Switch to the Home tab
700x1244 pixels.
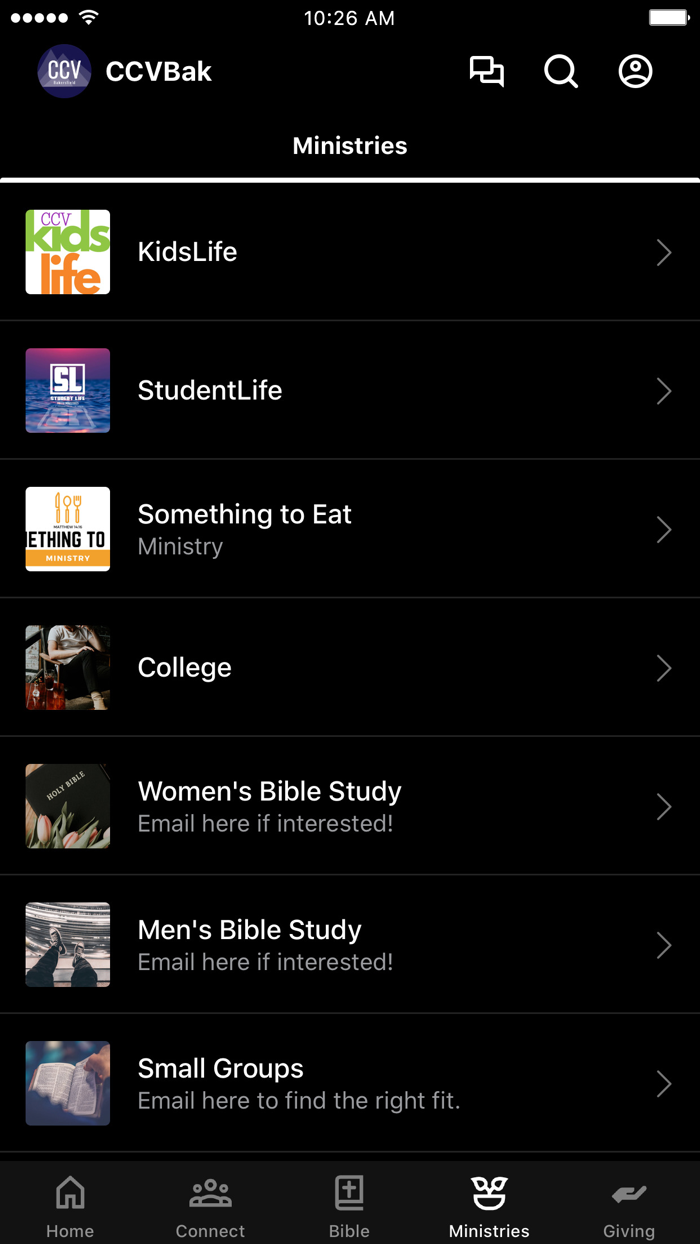[x=70, y=1205]
